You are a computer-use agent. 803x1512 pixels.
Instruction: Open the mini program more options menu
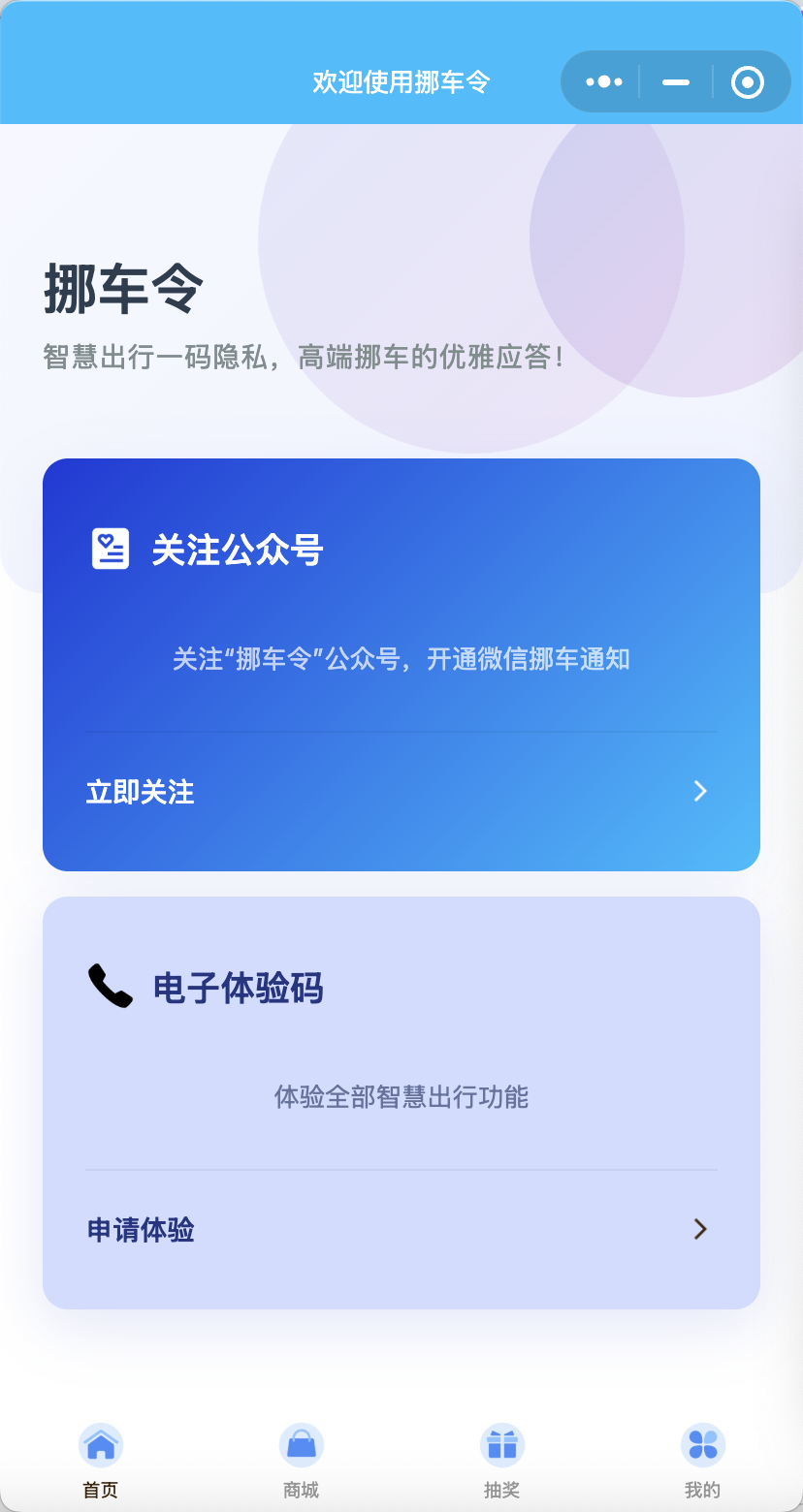point(603,82)
